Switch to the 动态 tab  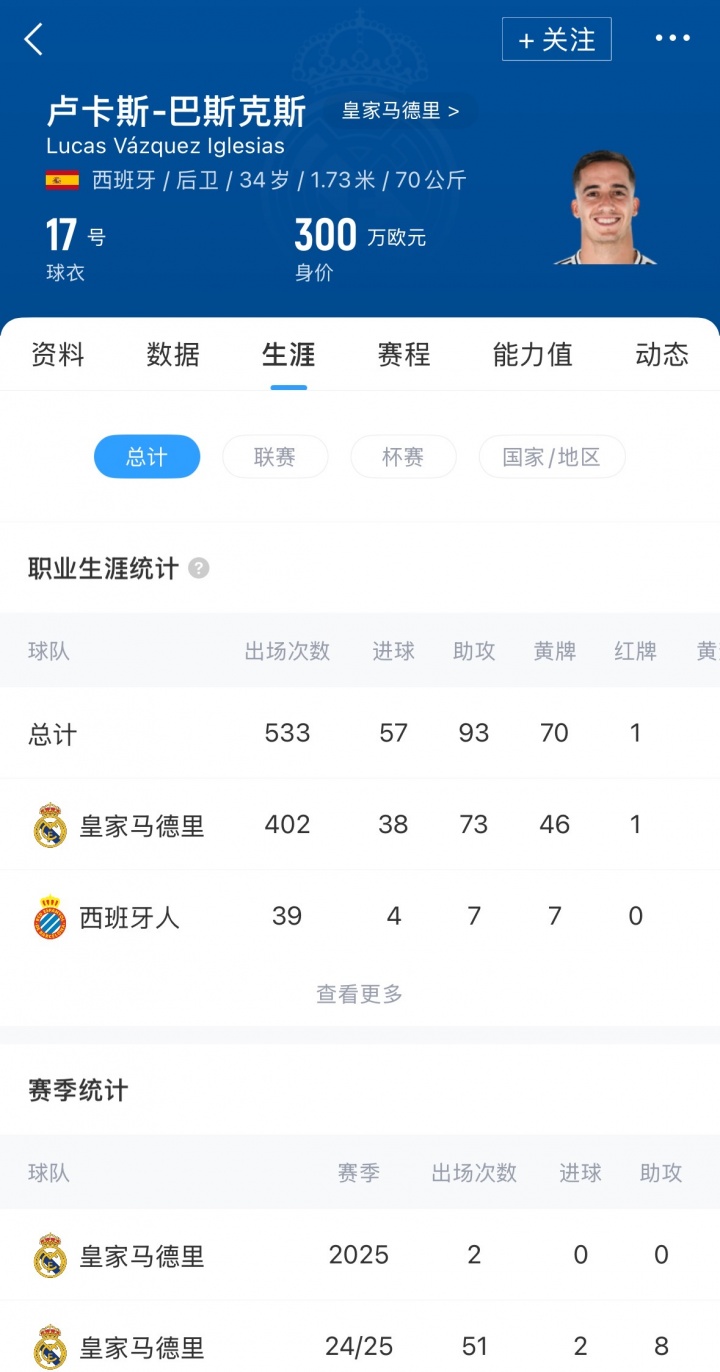pyautogui.click(x=661, y=355)
